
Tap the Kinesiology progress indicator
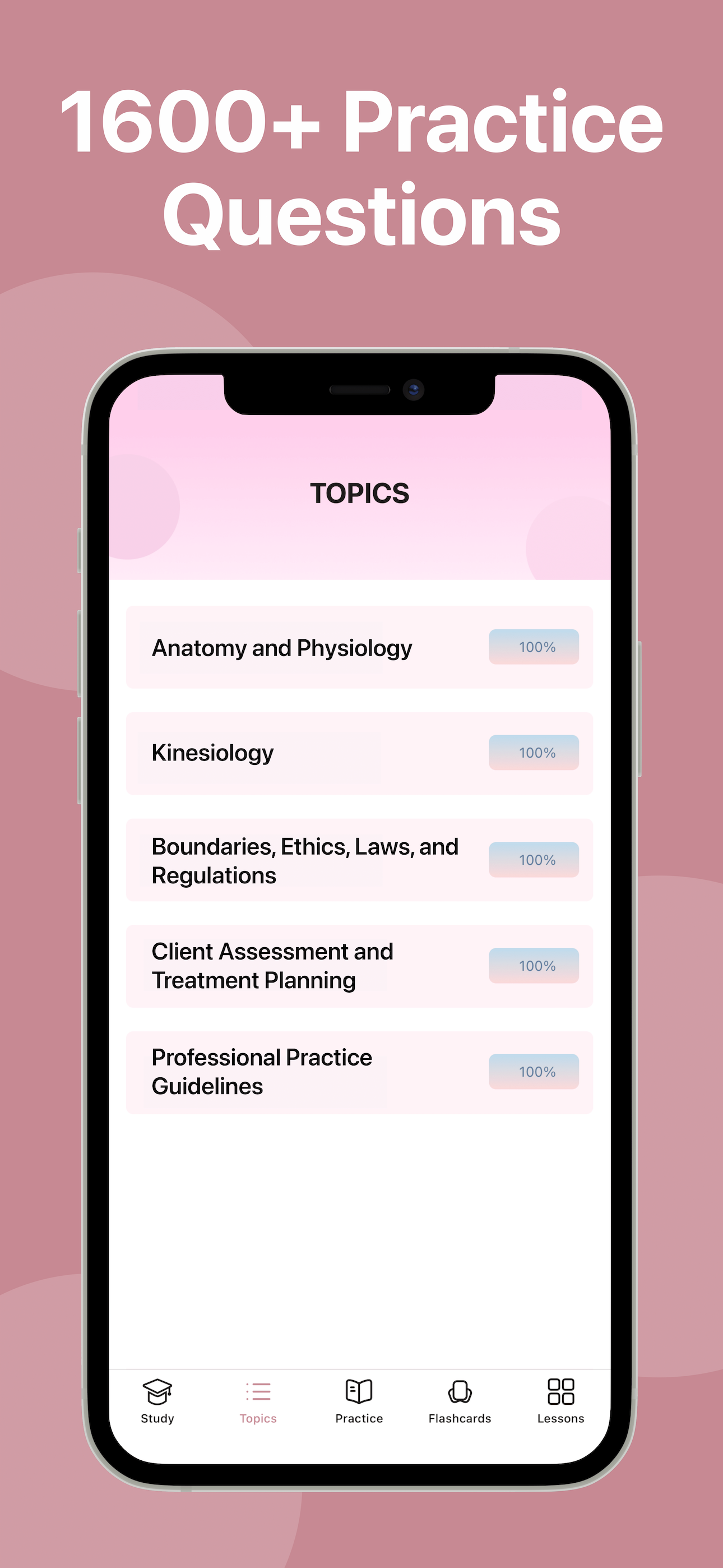coord(533,753)
